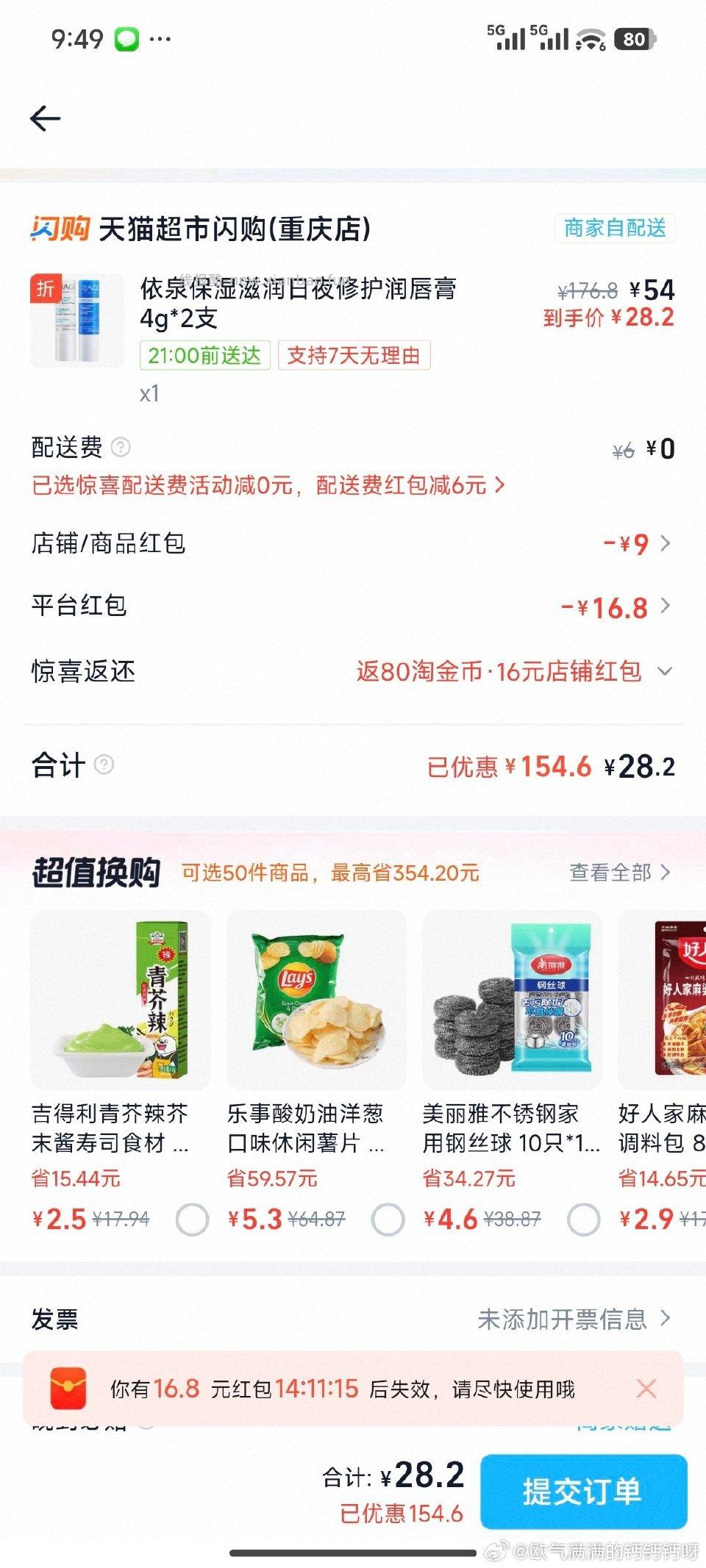Dismiss the 16.8 红包 expiry banner
706x1568 pixels.
pyautogui.click(x=646, y=1389)
